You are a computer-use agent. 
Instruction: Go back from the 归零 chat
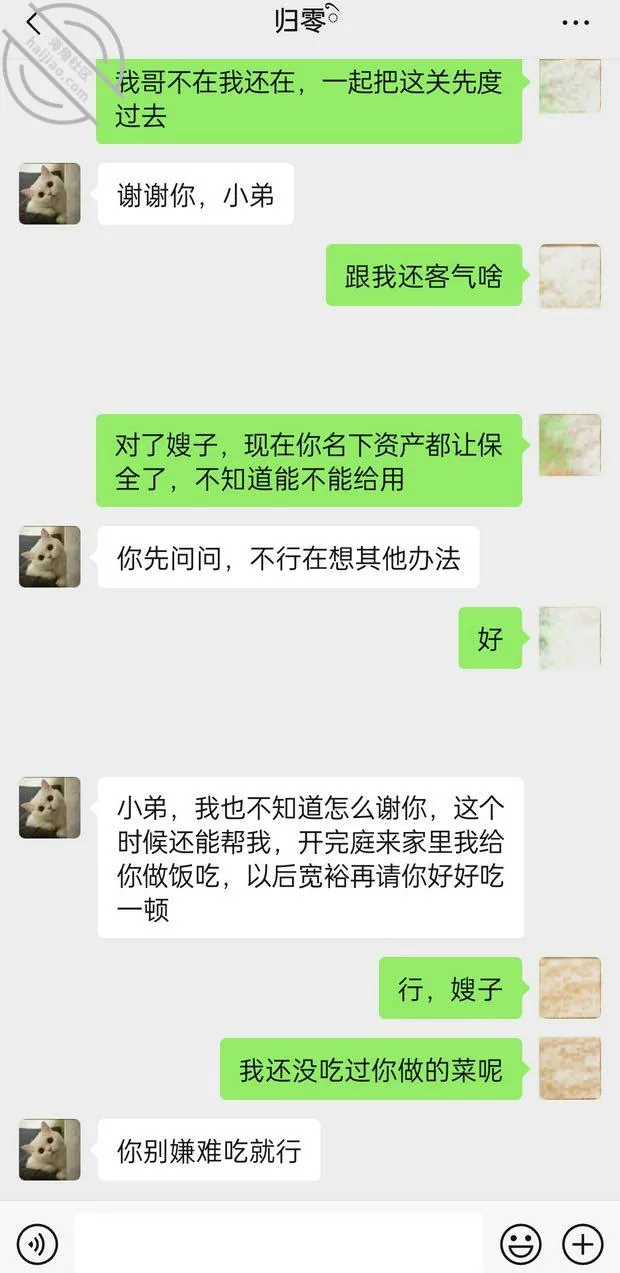33,22
